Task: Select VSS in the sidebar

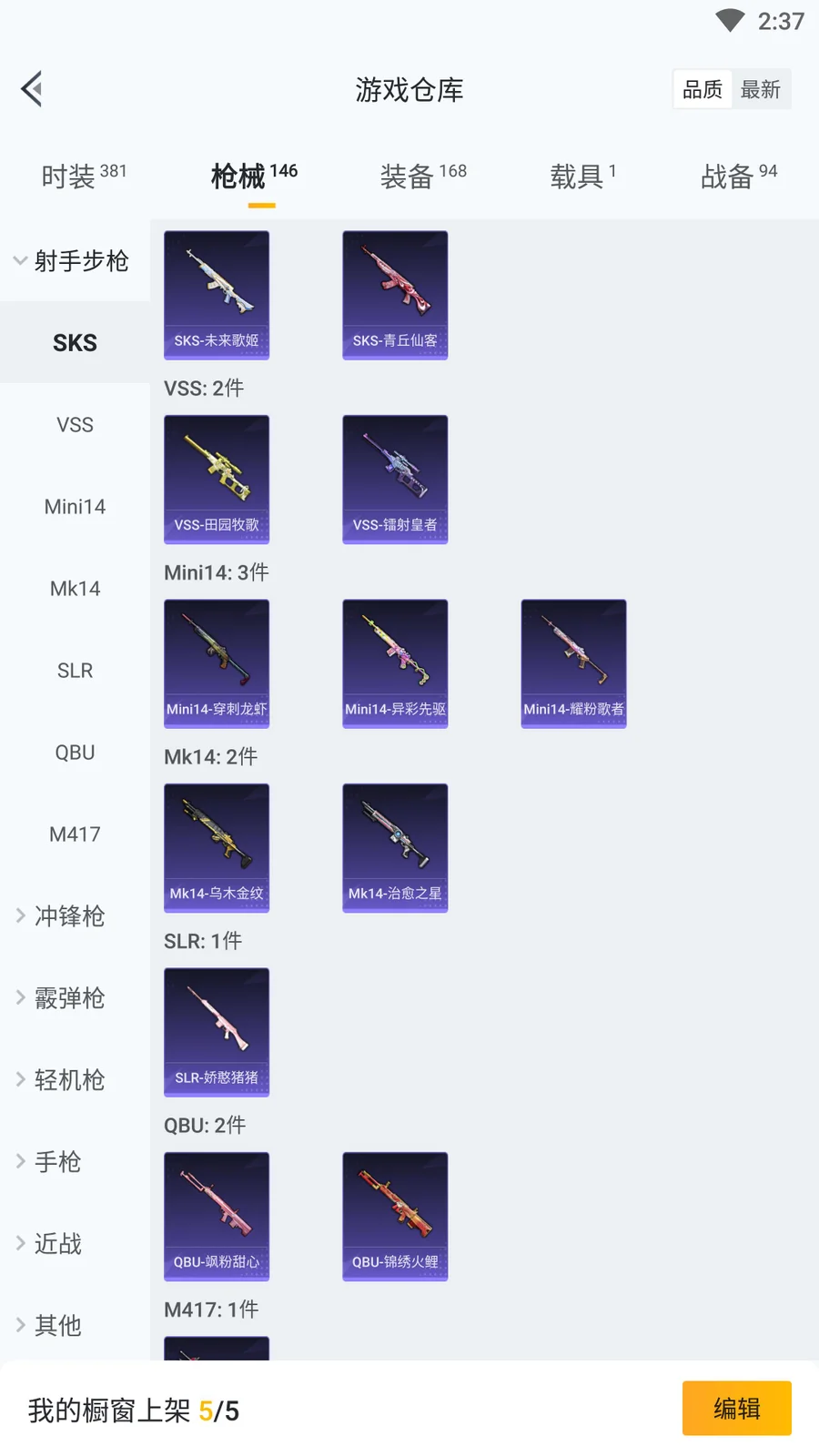Action: (75, 425)
